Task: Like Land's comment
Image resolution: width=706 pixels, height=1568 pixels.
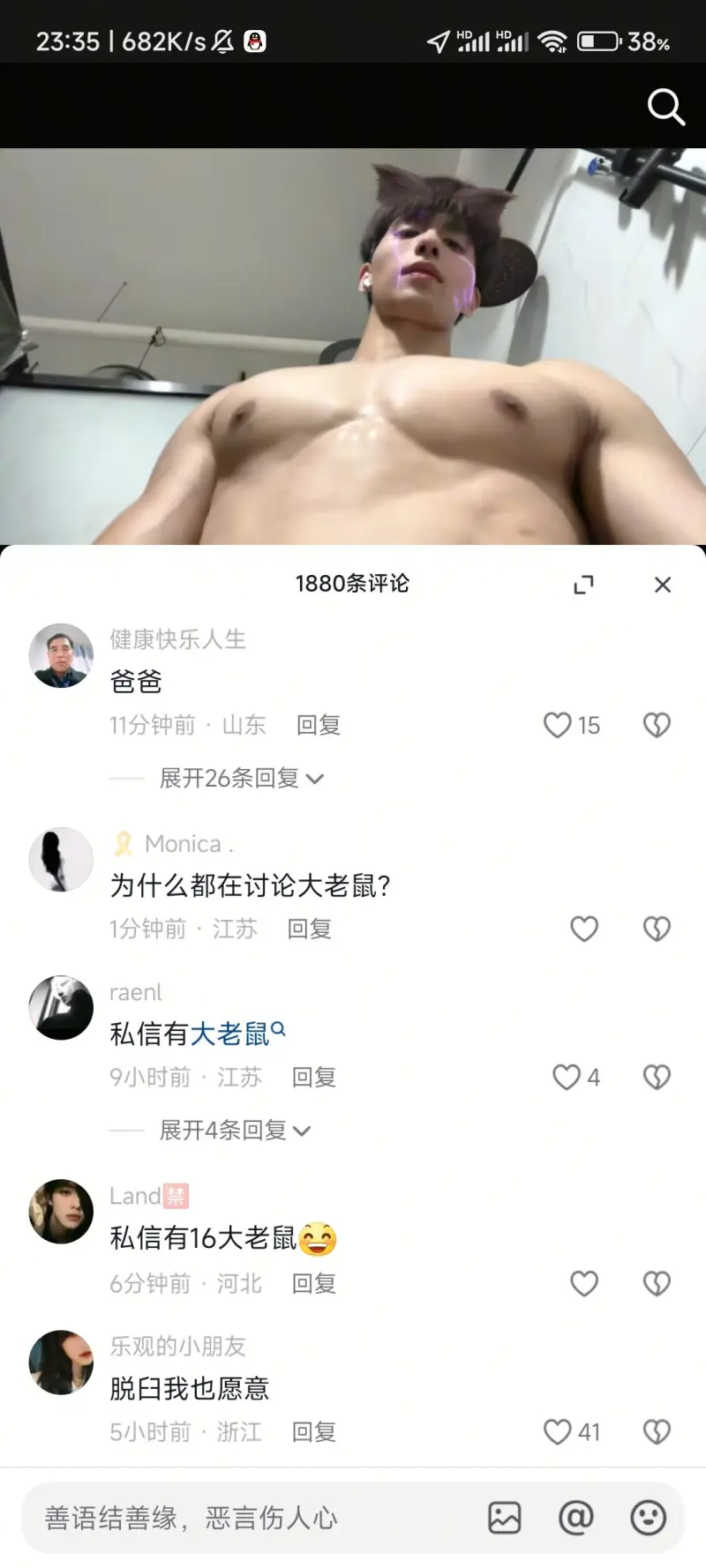Action: (584, 1283)
